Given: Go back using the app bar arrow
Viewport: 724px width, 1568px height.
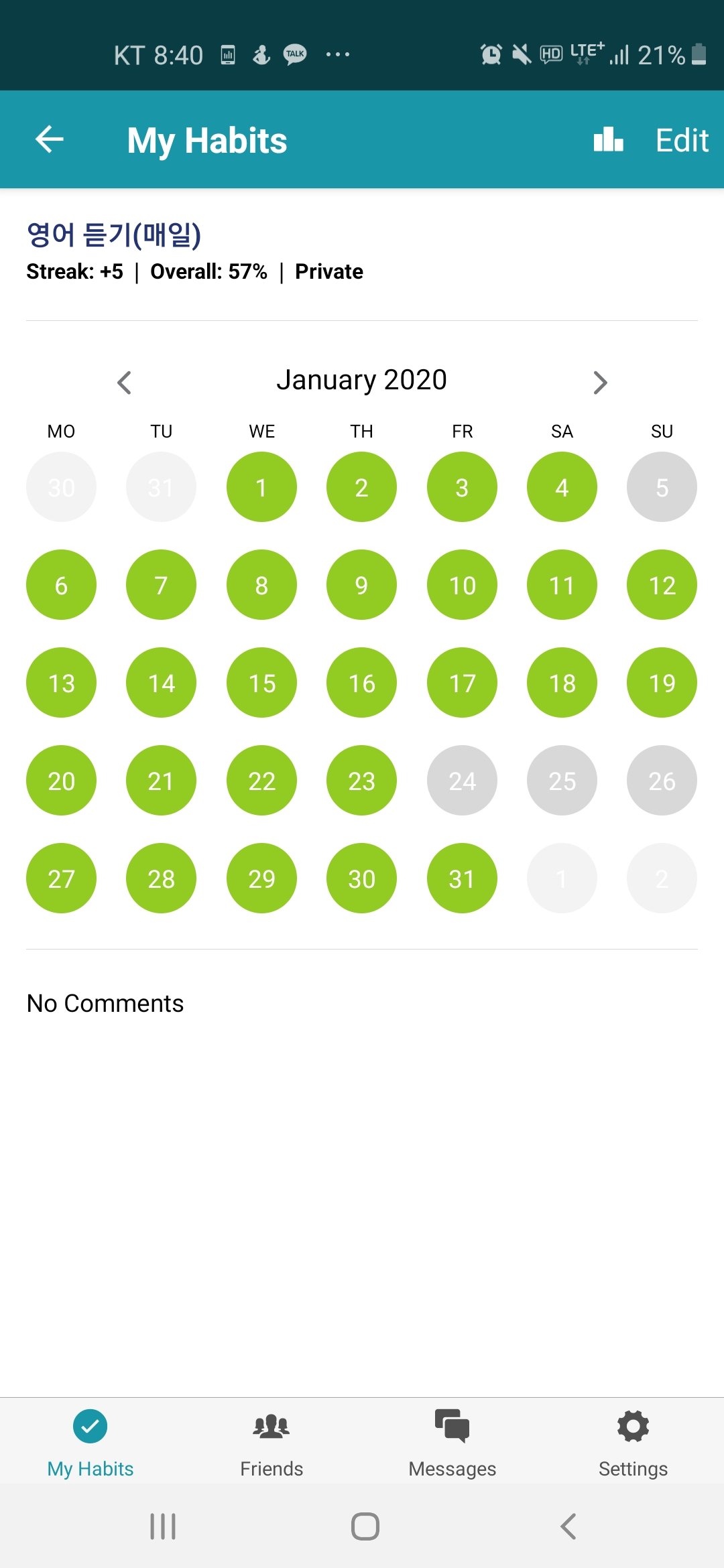Looking at the screenshot, I should click(x=49, y=139).
